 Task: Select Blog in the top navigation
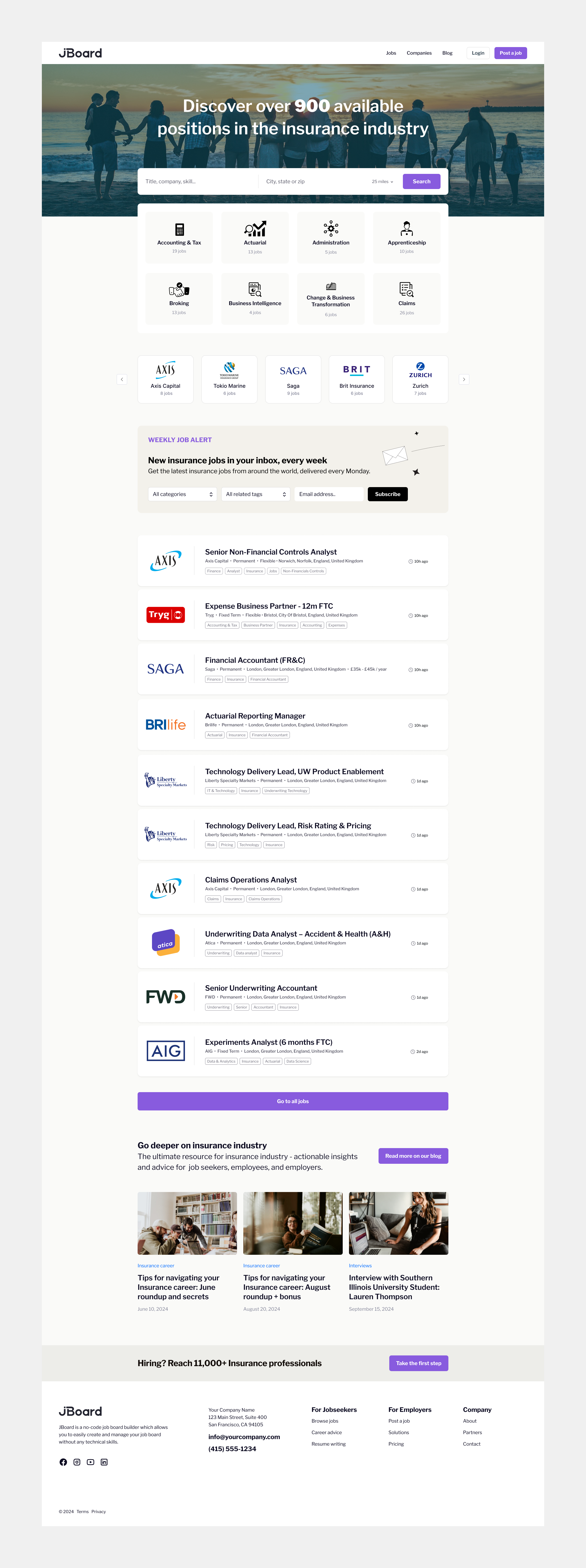pos(447,53)
